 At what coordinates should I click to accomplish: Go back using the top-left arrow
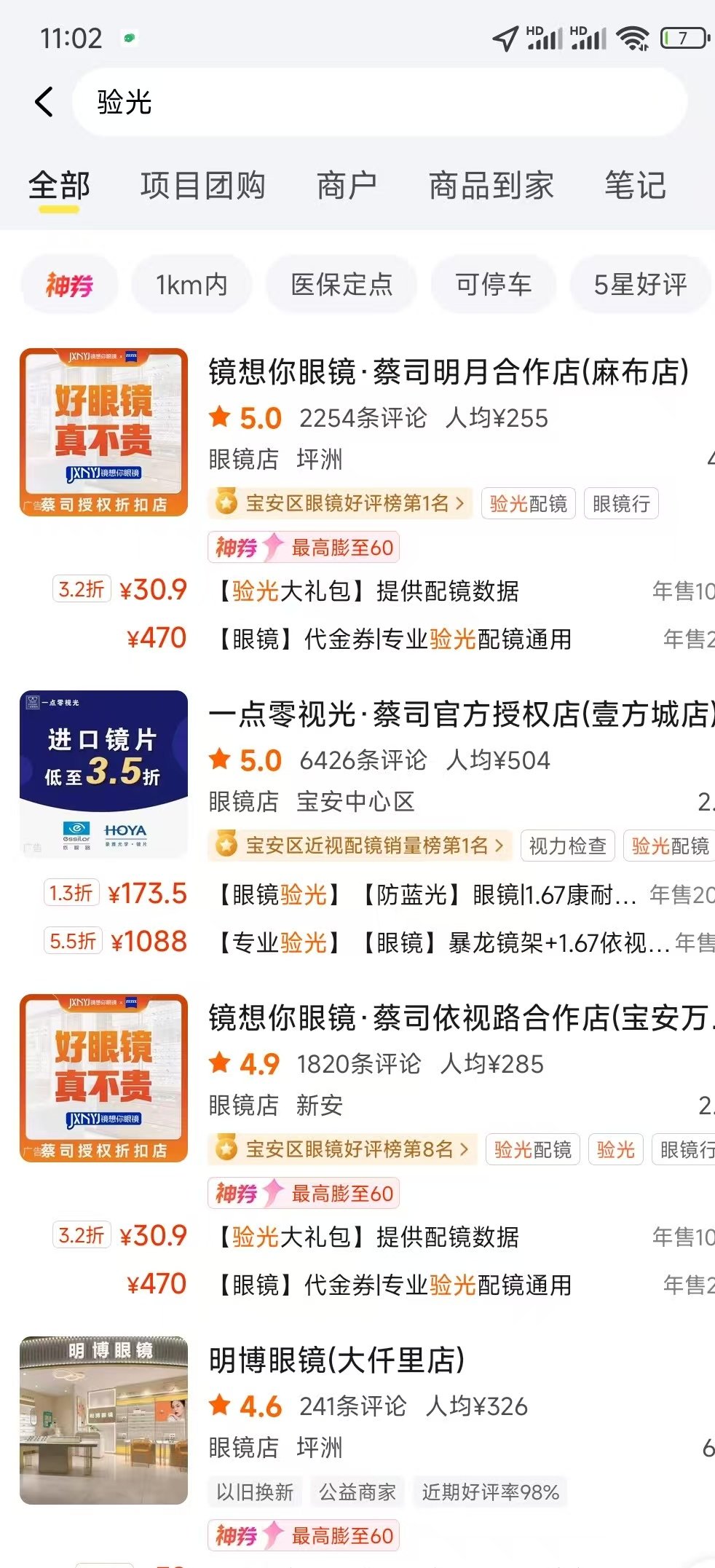coord(44,102)
